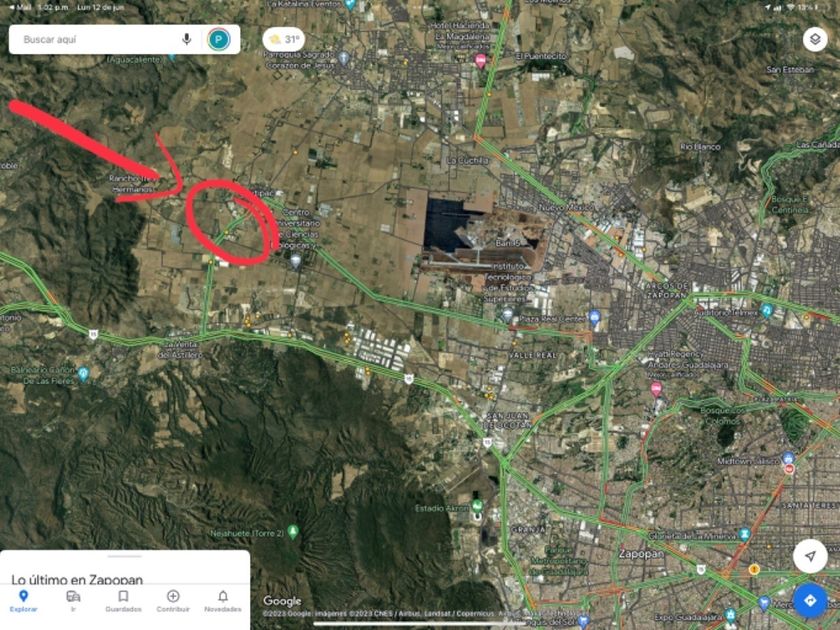Go to the Contribuir tab

point(173,600)
